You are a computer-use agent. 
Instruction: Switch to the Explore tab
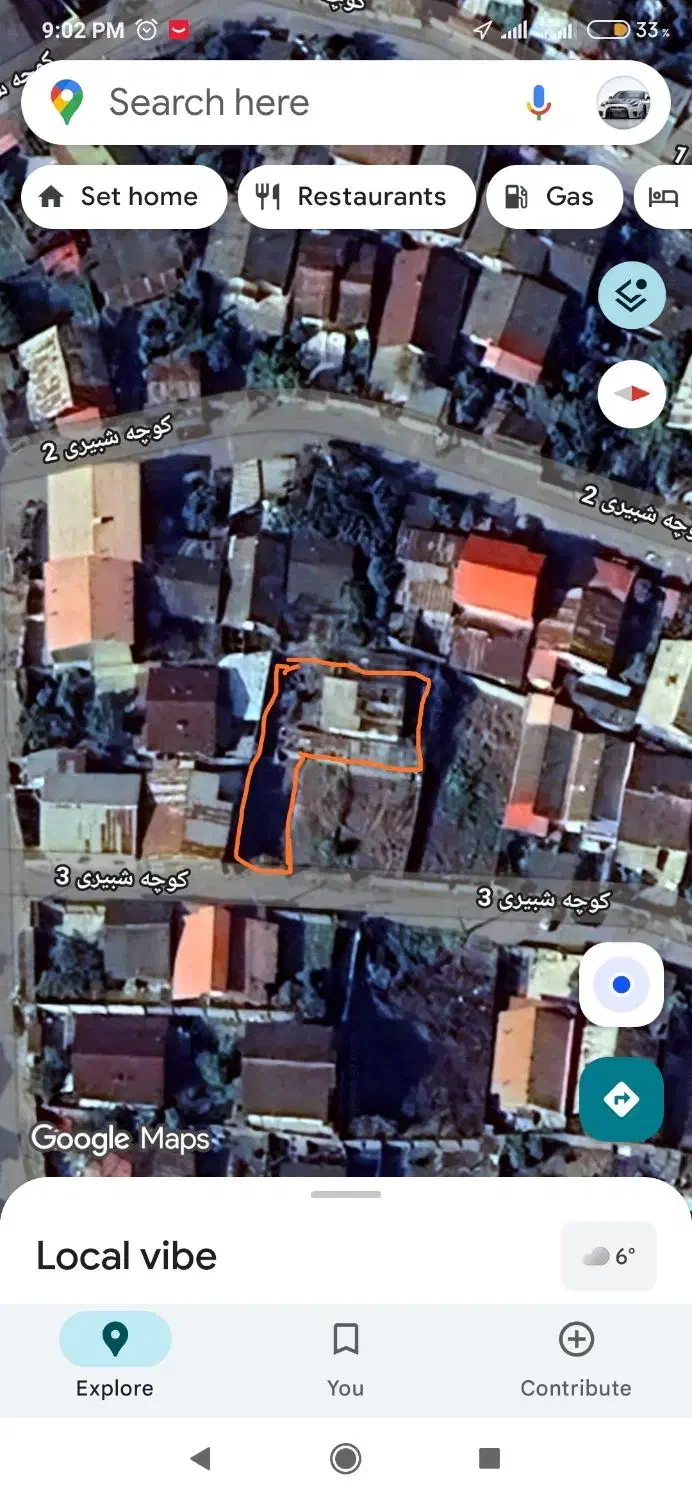click(115, 1356)
